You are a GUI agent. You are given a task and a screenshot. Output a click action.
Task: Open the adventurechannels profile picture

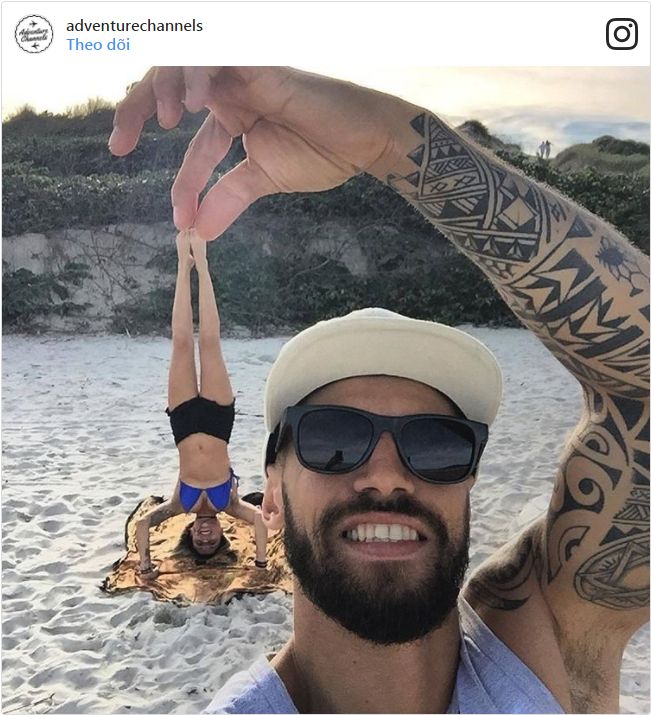click(34, 34)
